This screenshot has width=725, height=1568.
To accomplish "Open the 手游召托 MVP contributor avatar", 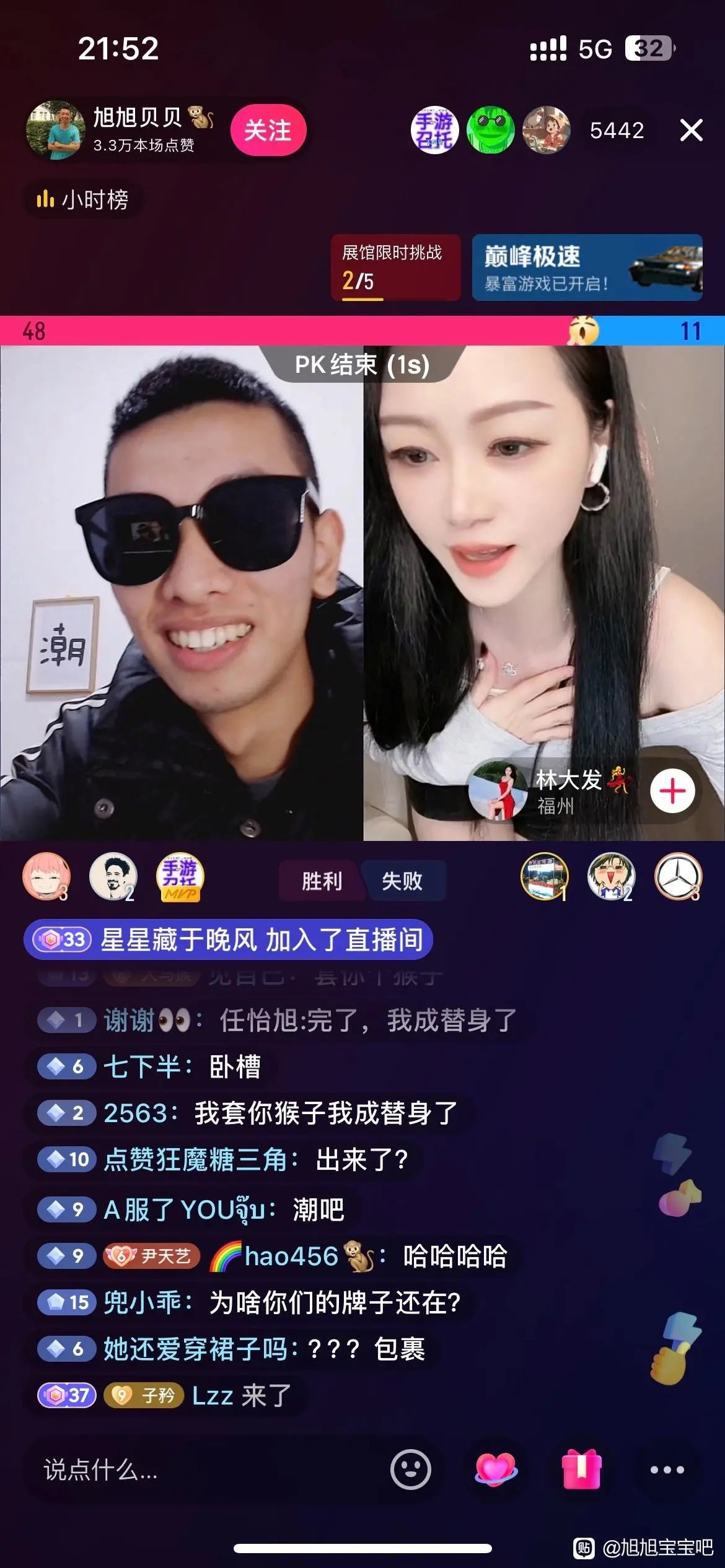I will 180,878.
